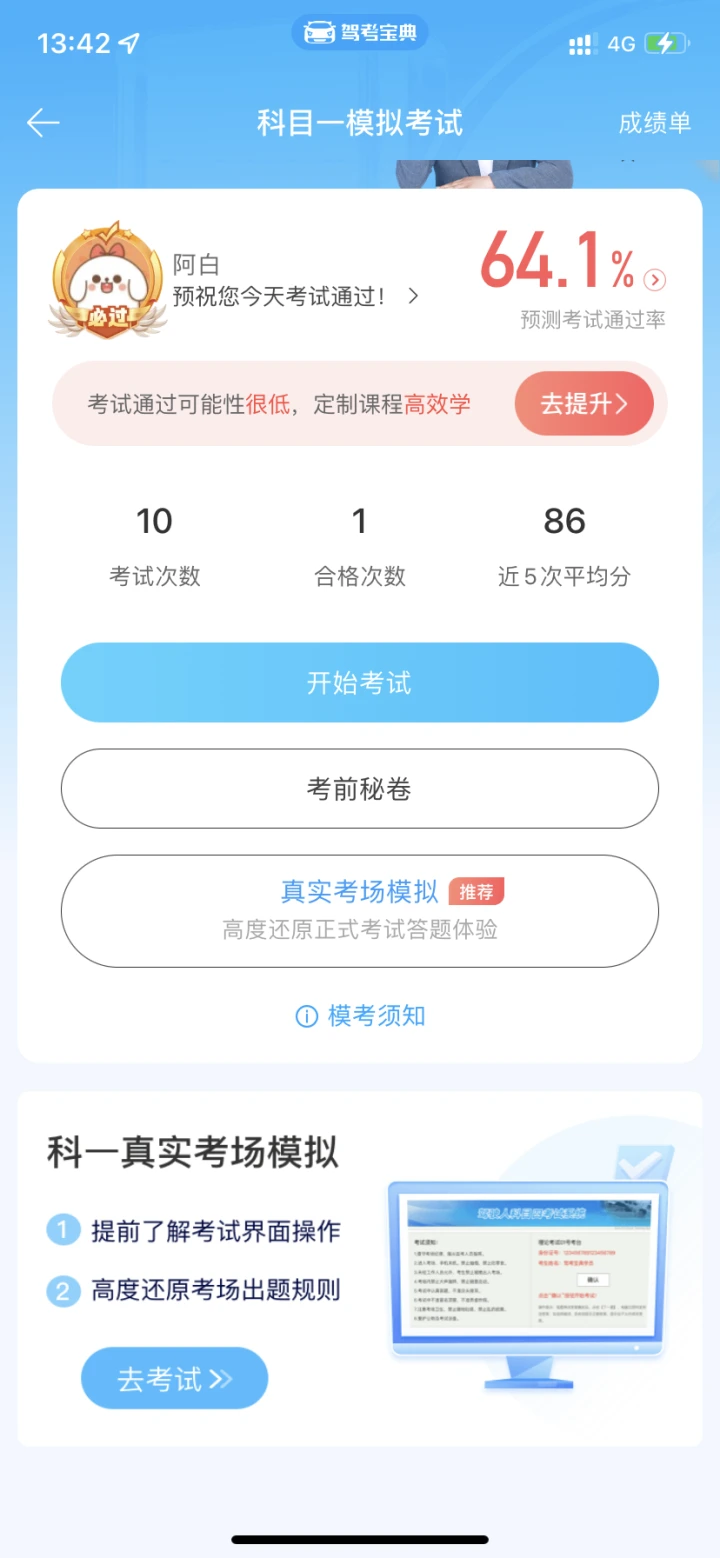Tap the arrow beside 64.1% pass rate
This screenshot has width=720, height=1558.
(x=655, y=280)
